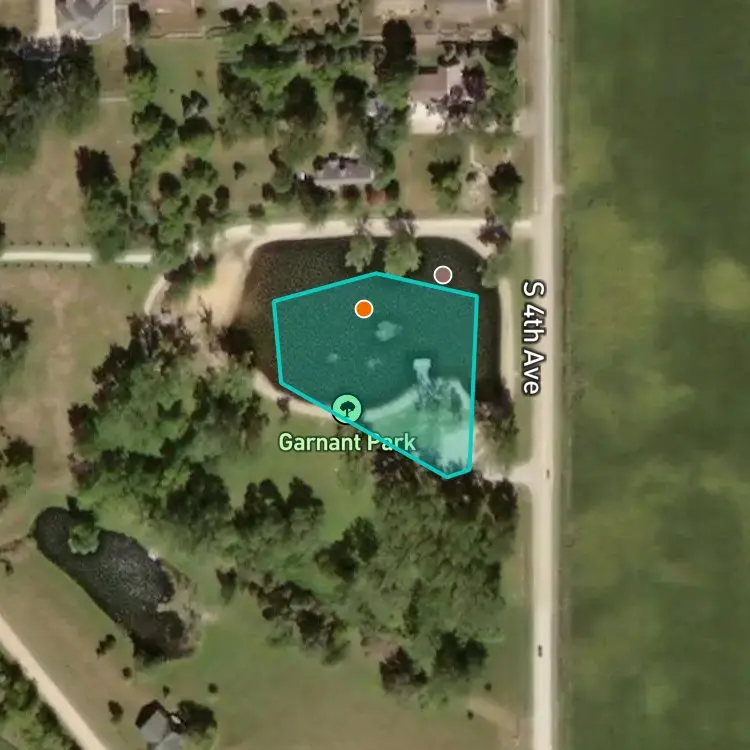750x750 pixels.
Task: Select the gray waypoint marker
Action: pos(442,275)
